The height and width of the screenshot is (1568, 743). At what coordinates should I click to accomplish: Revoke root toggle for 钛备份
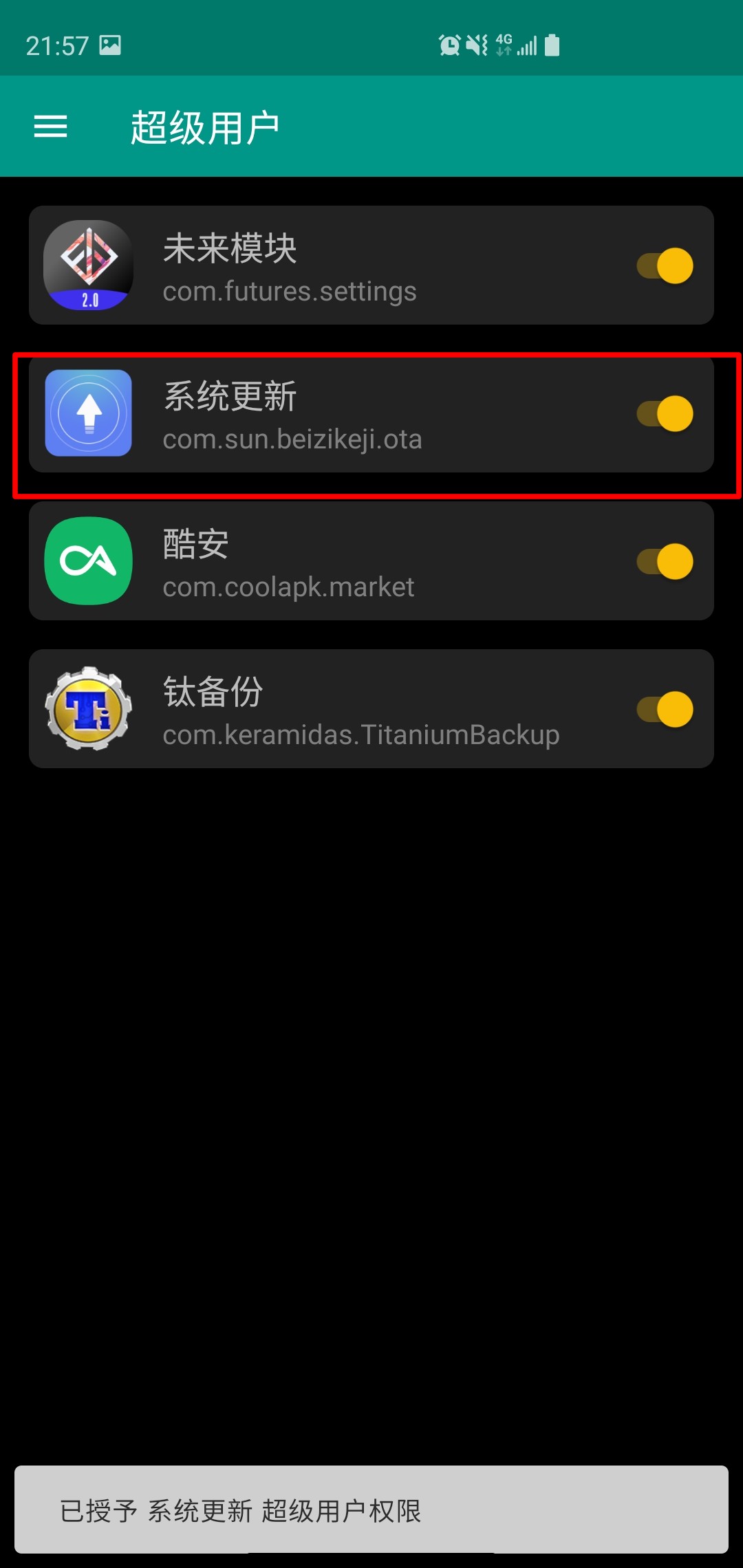[x=665, y=709]
